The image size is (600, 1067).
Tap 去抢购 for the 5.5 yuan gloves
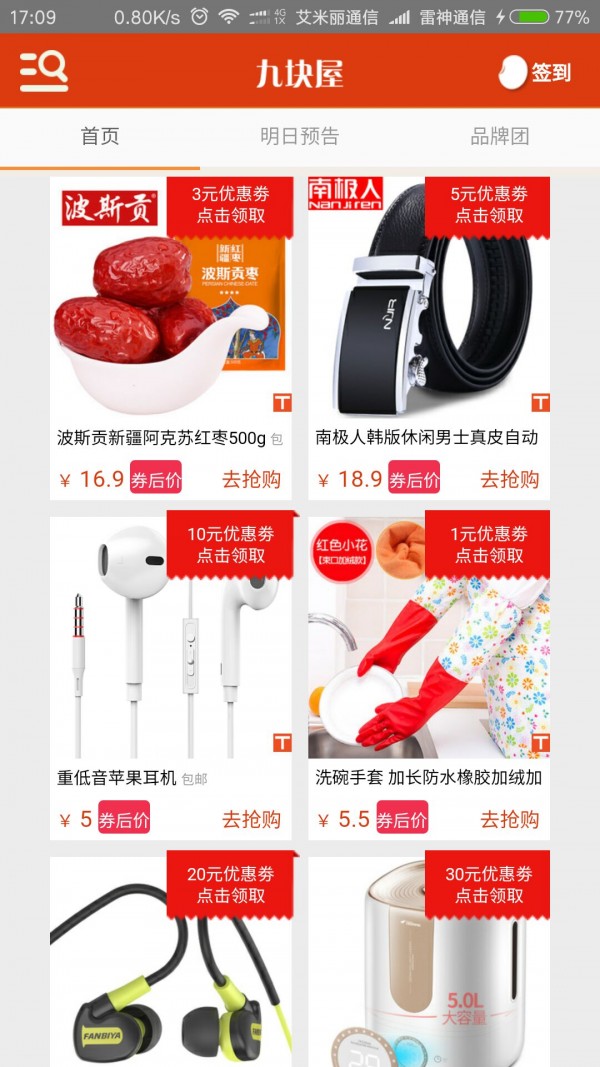coord(509,819)
